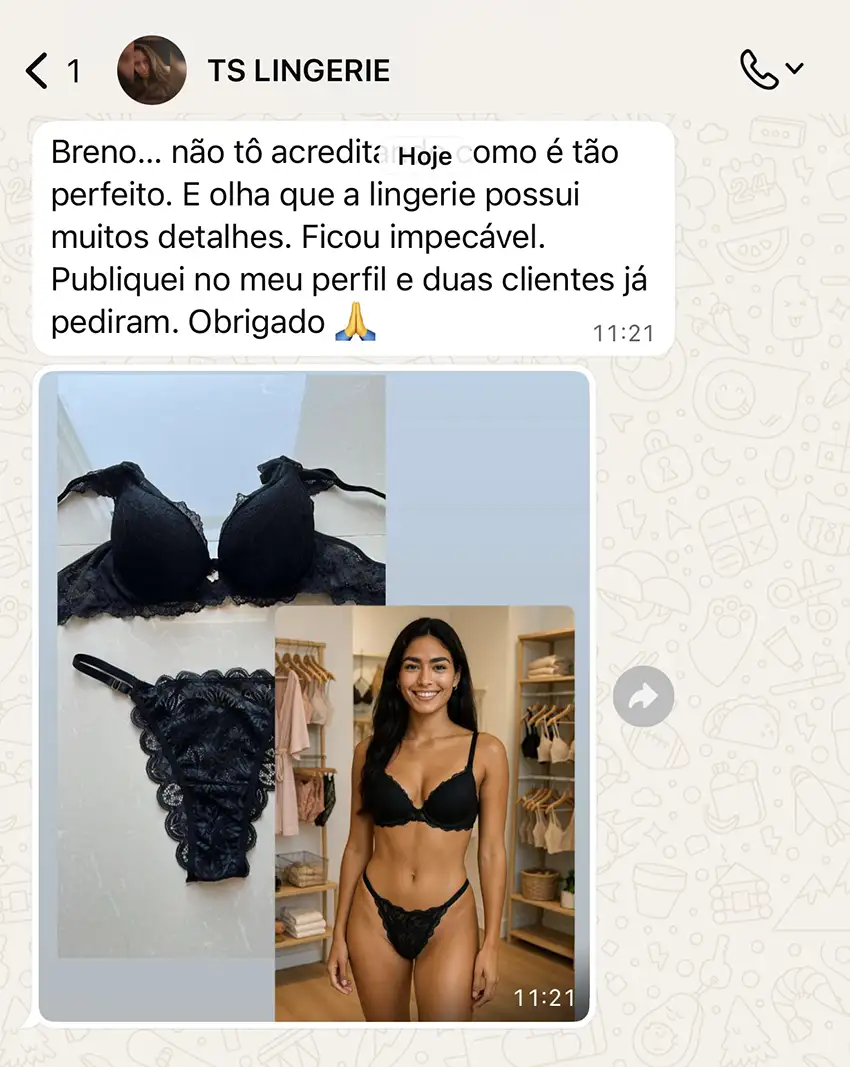Start a call with TS LINGERIE
Screen dimensions: 850x1067
[x=760, y=70]
